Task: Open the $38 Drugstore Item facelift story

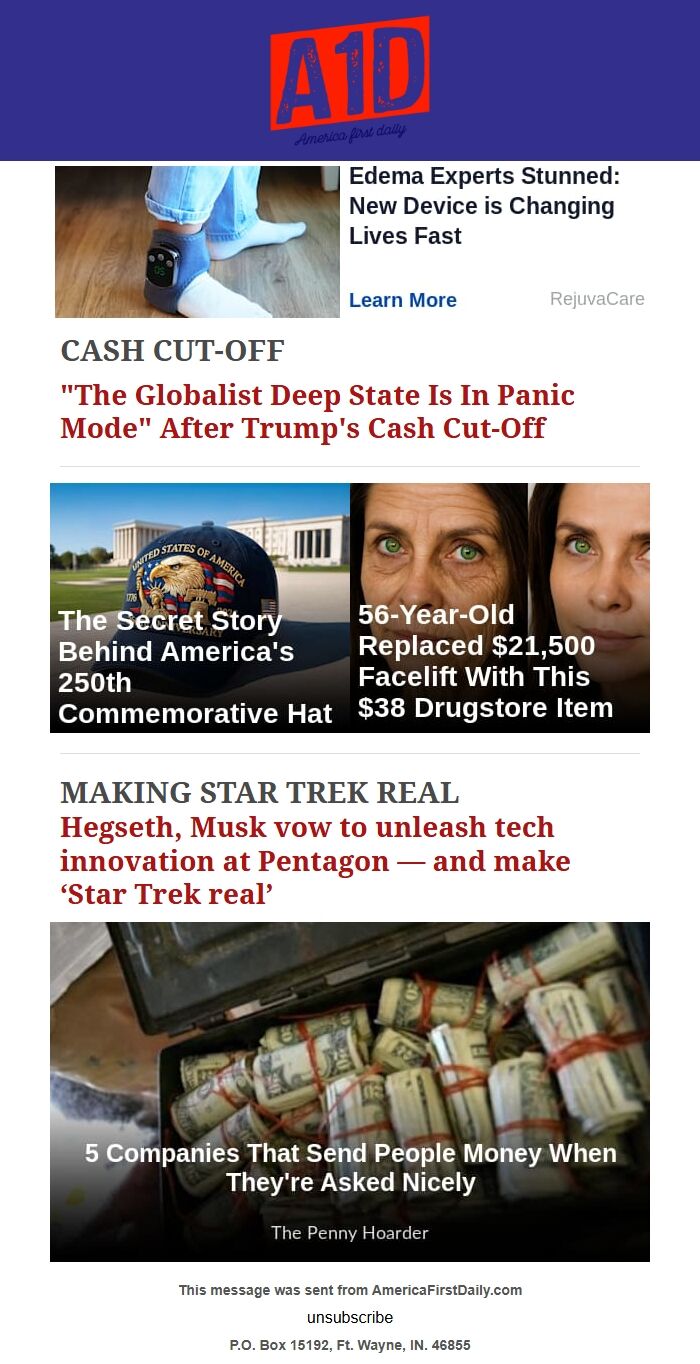Action: 499,607
